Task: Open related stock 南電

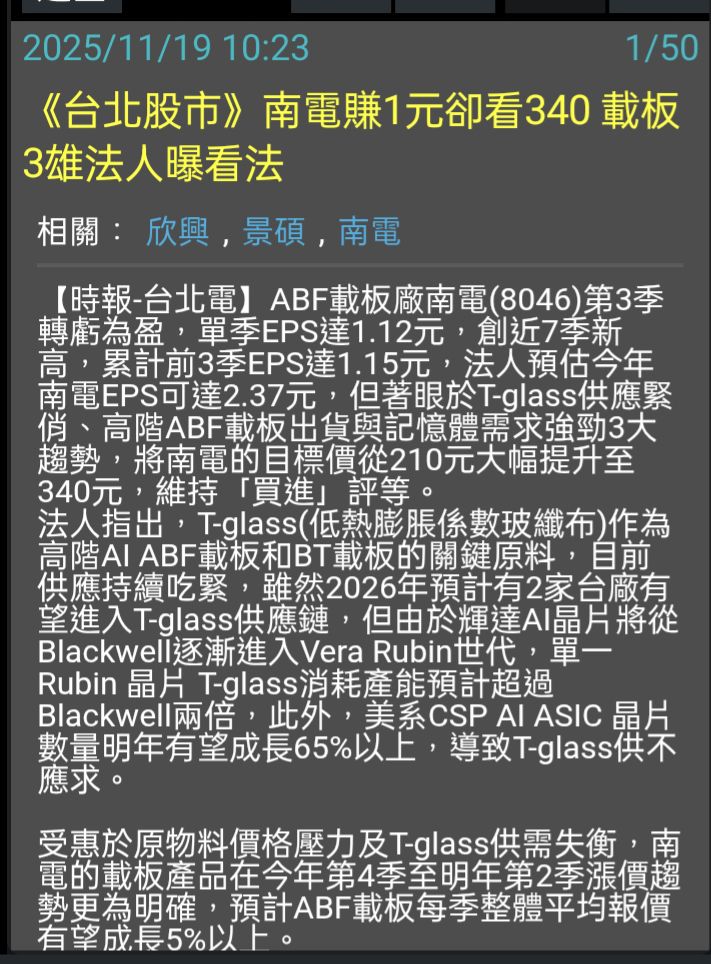Action: [369, 232]
